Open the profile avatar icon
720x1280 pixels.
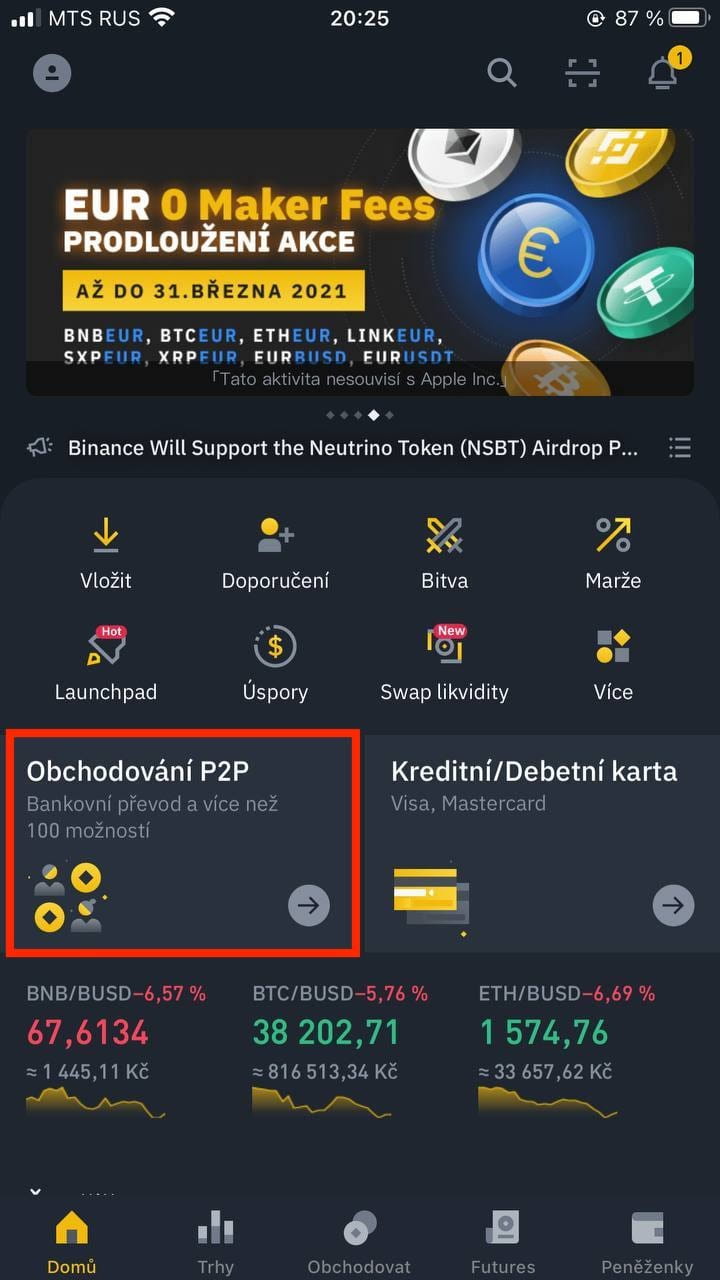coord(52,74)
